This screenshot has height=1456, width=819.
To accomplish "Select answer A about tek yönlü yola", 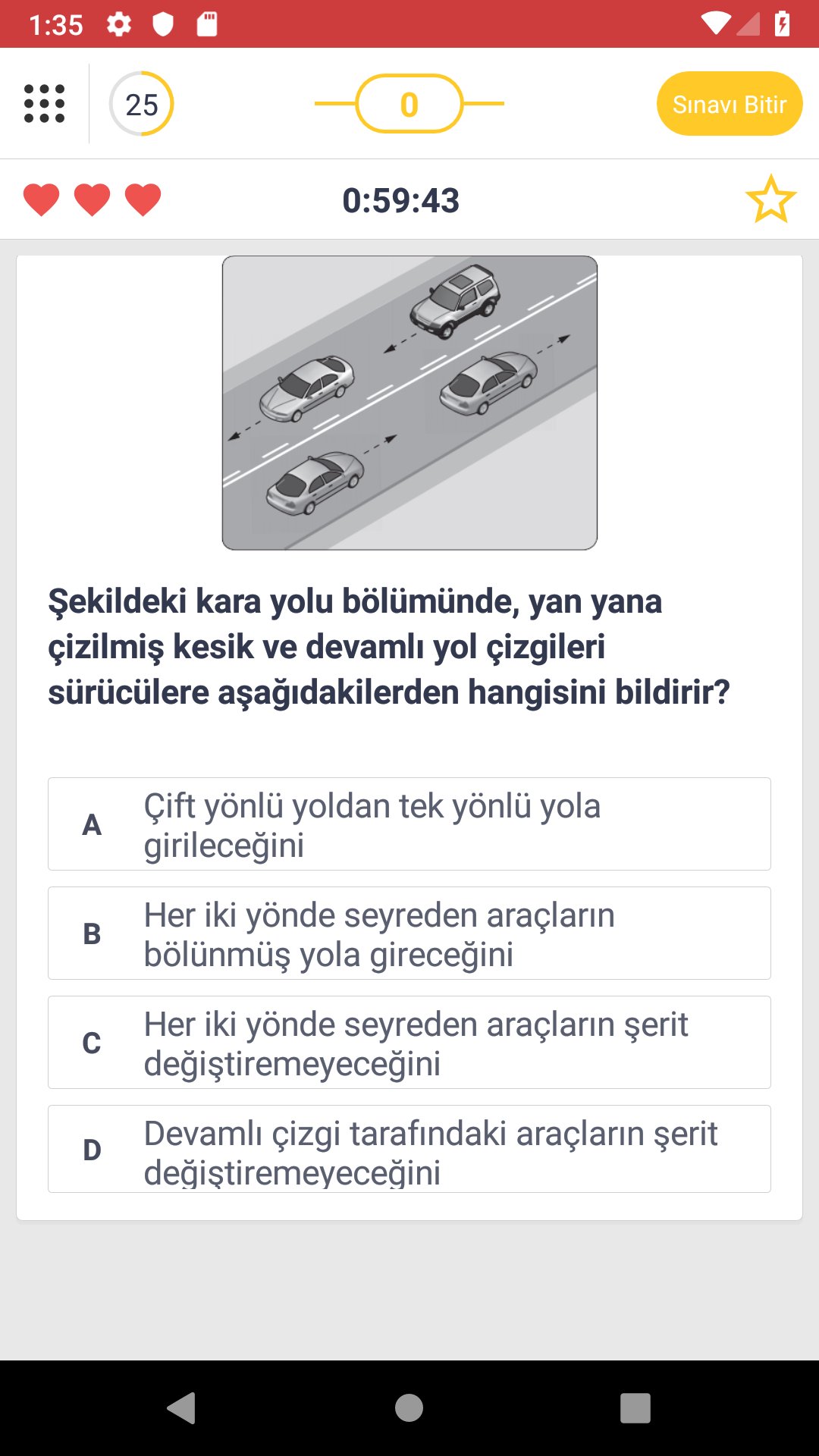I will (x=409, y=824).
